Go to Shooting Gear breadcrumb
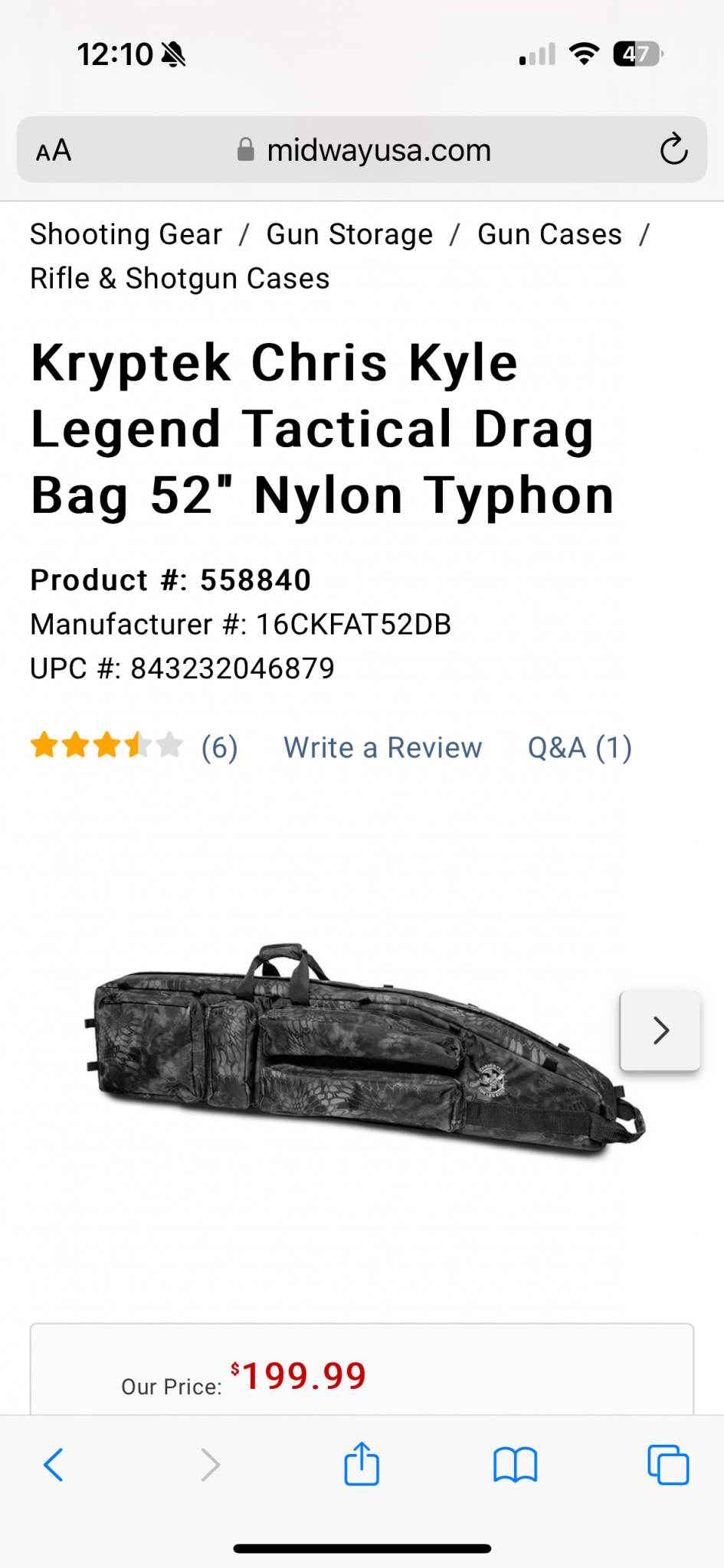The width and height of the screenshot is (724, 1568). [126, 234]
